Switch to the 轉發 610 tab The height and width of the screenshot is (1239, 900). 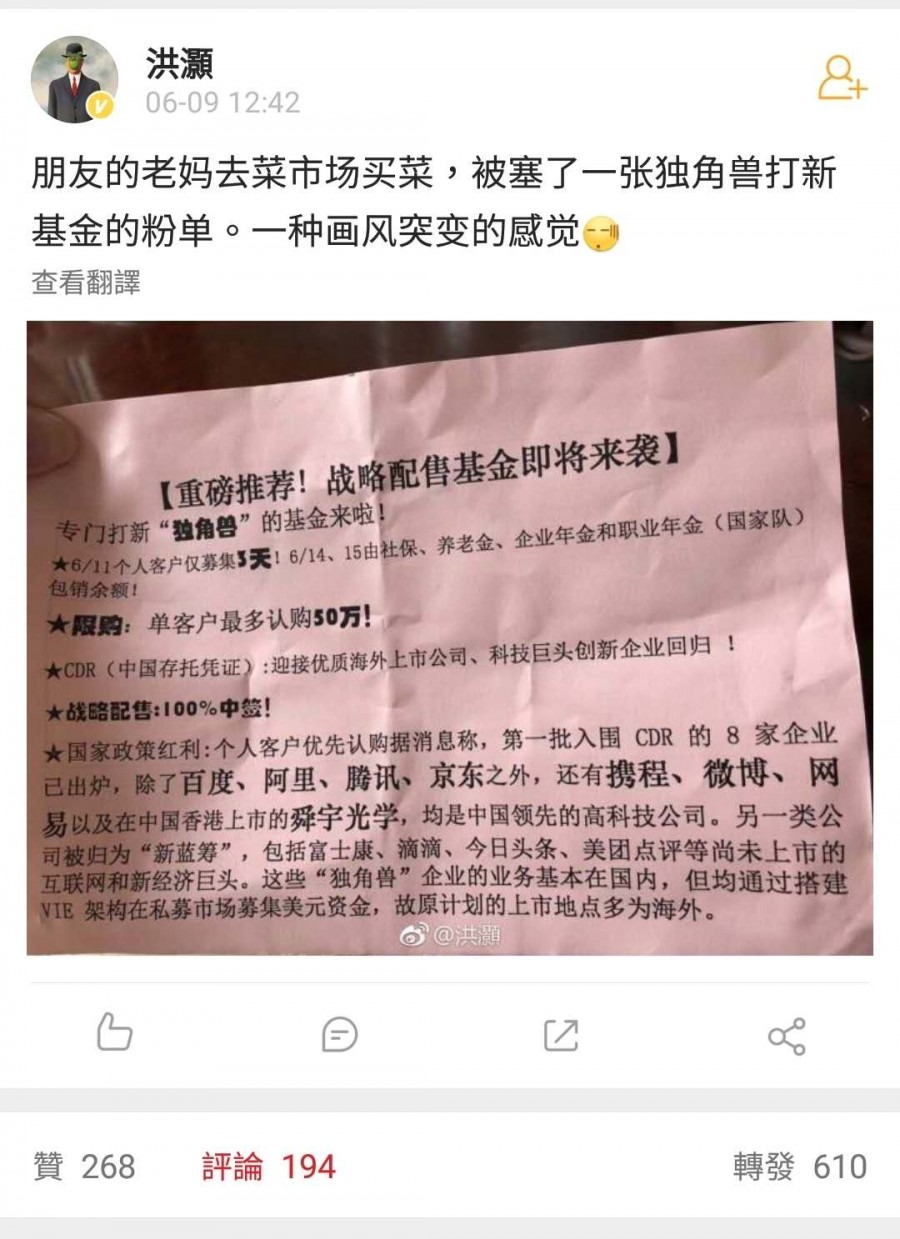point(799,1167)
